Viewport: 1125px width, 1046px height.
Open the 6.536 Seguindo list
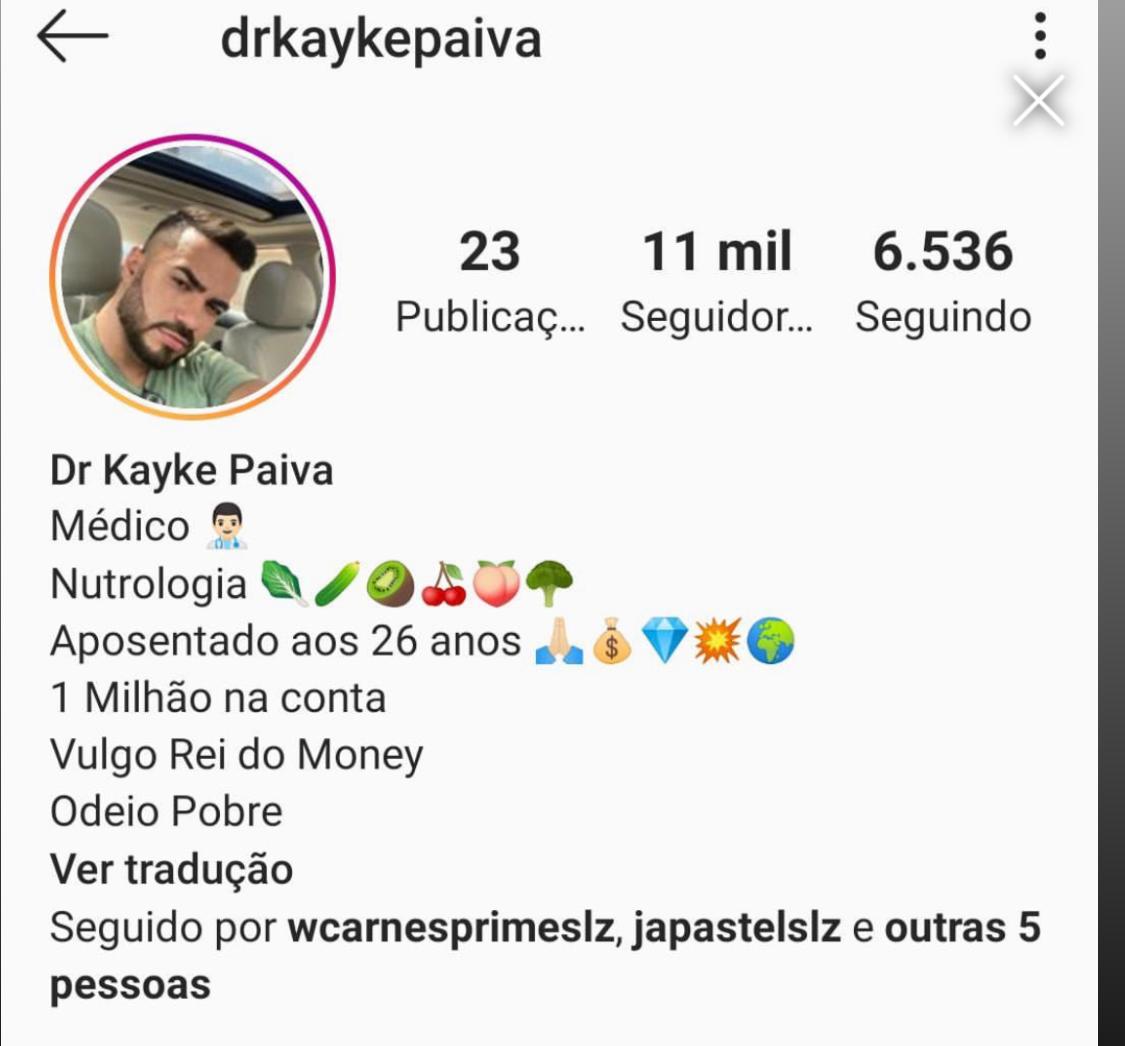[942, 280]
